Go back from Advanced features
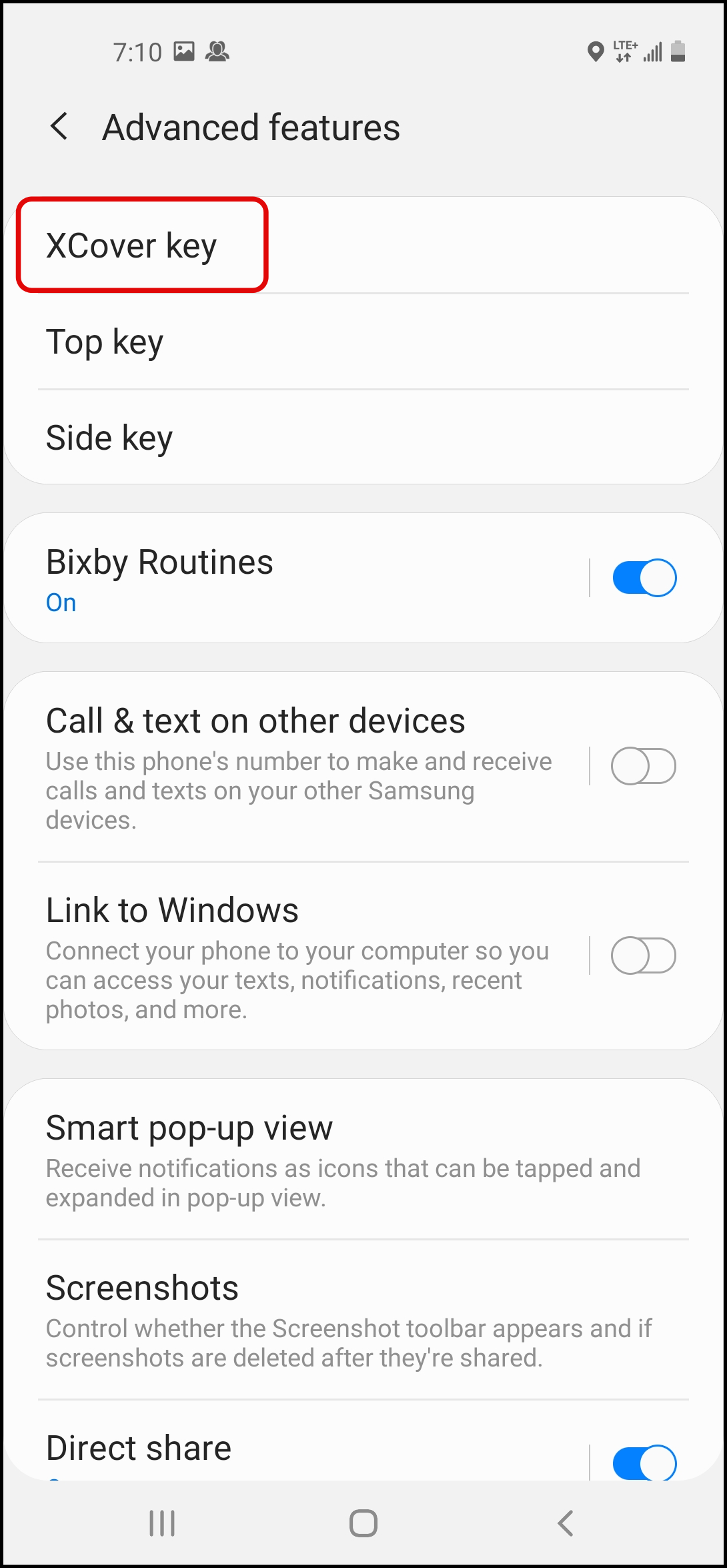 coord(59,127)
